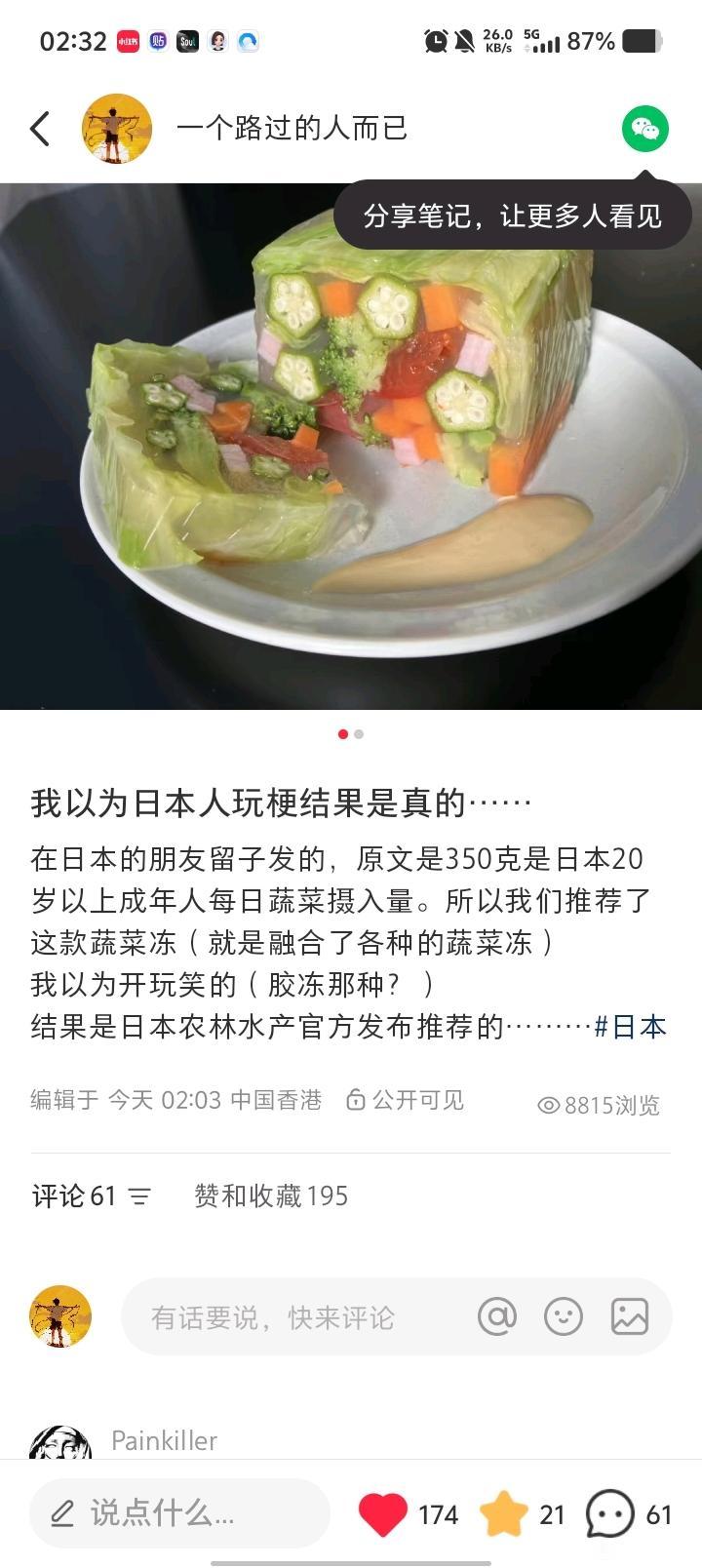The image size is (702, 1568).
Task: Open the emoji picker in the comment box
Action: [x=563, y=1317]
